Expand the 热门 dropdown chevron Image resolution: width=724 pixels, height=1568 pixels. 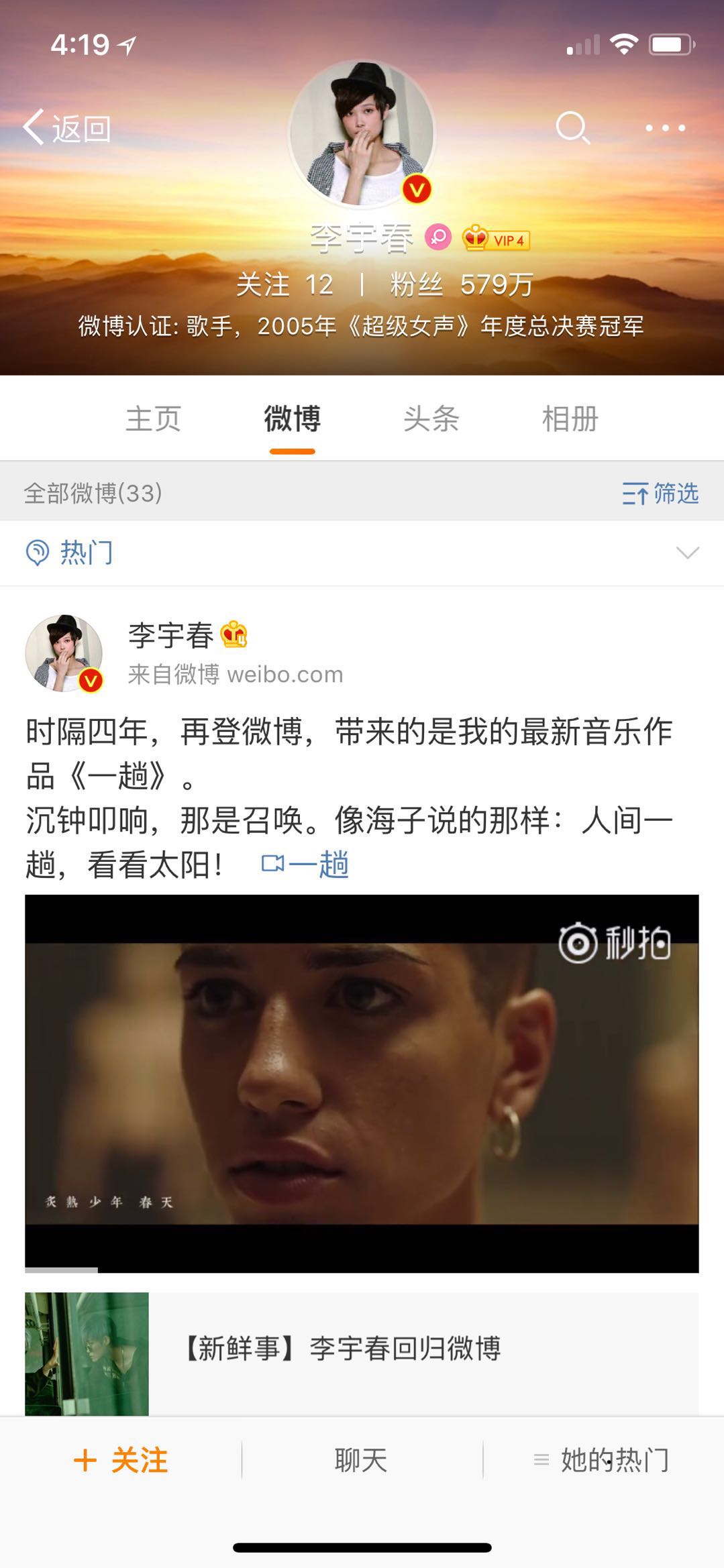pyautogui.click(x=687, y=553)
